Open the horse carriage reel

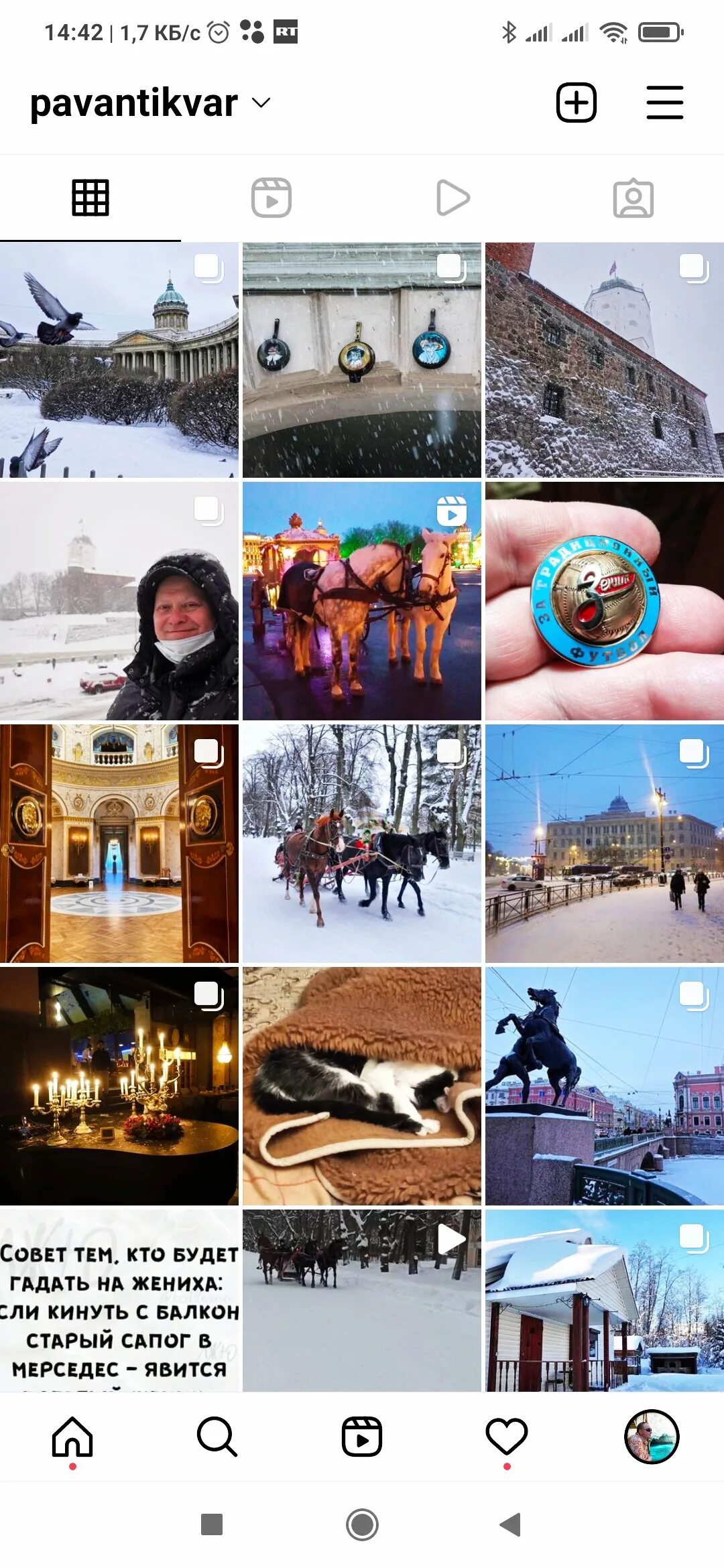[x=362, y=601]
